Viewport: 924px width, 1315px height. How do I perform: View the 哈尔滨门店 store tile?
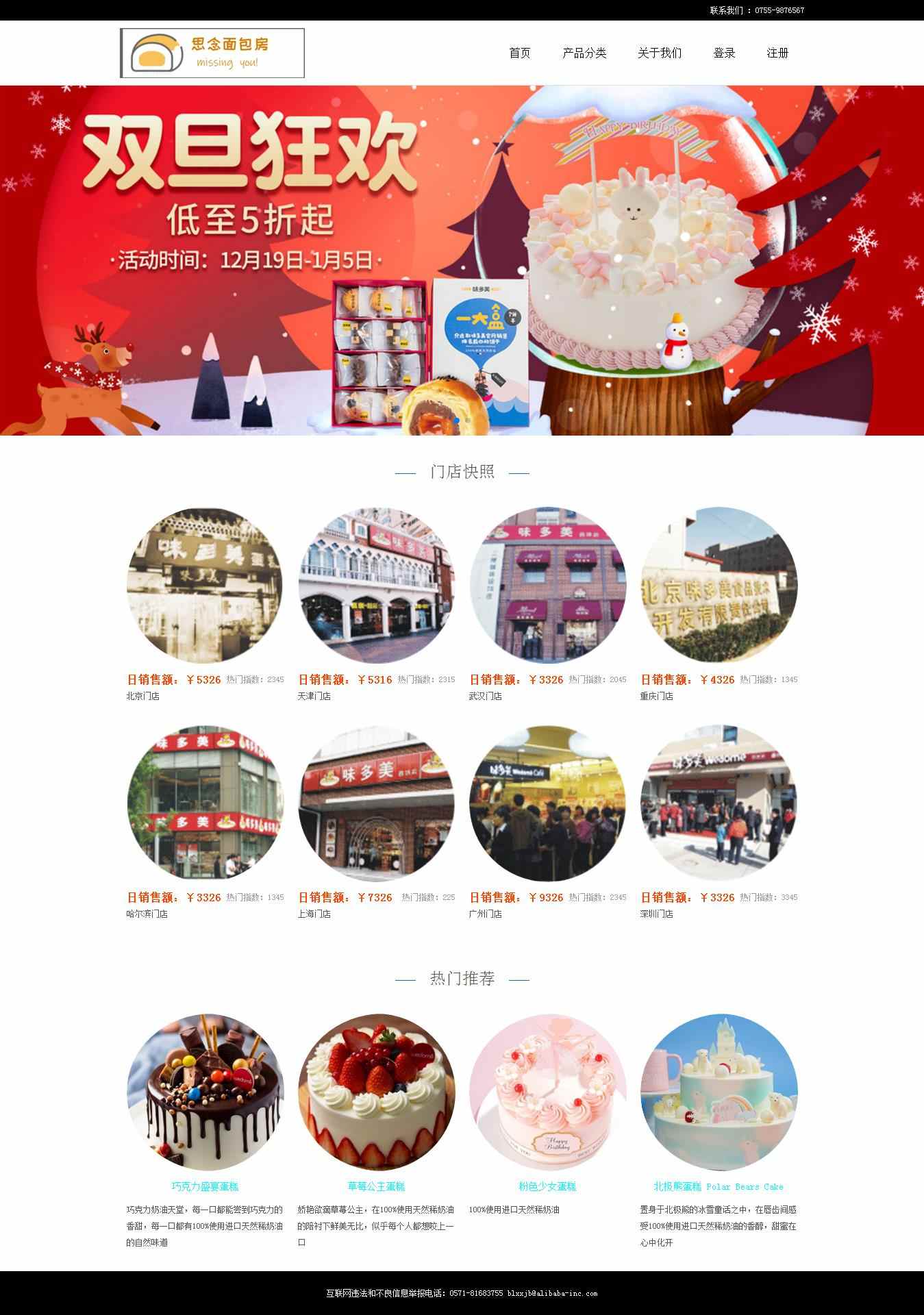coord(205,803)
